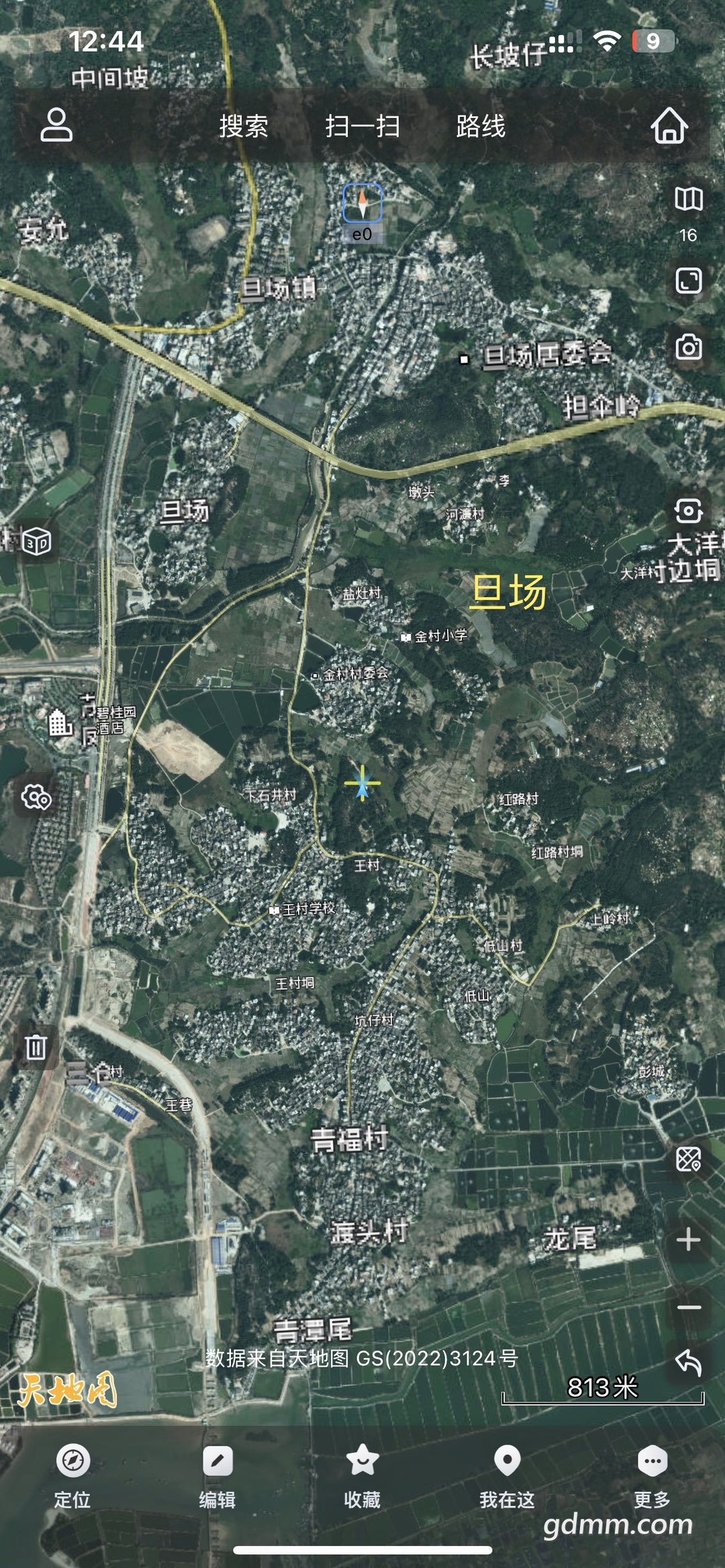Toggle the 3D view cube
The width and height of the screenshot is (725, 1568).
pyautogui.click(x=37, y=541)
